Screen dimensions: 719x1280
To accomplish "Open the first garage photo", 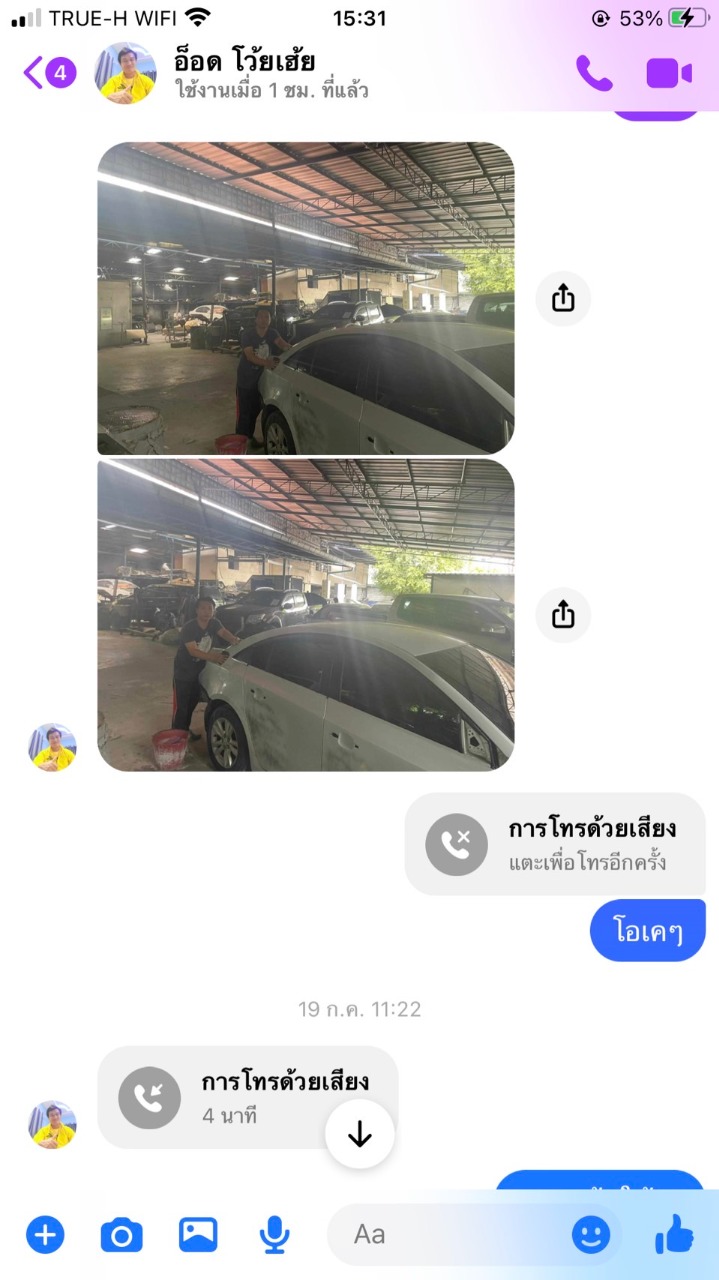I will pyautogui.click(x=305, y=298).
